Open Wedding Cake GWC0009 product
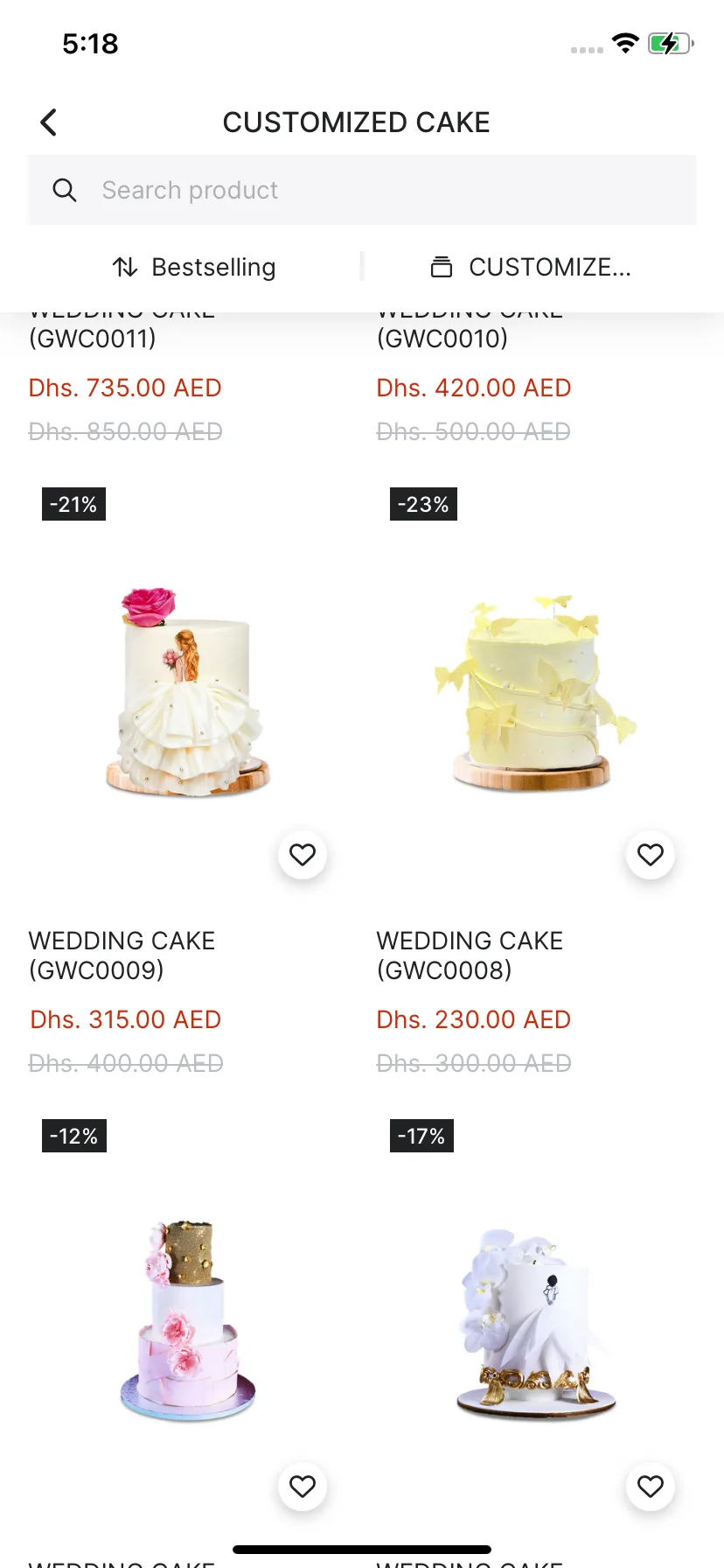Image resolution: width=724 pixels, height=1568 pixels. pos(122,955)
